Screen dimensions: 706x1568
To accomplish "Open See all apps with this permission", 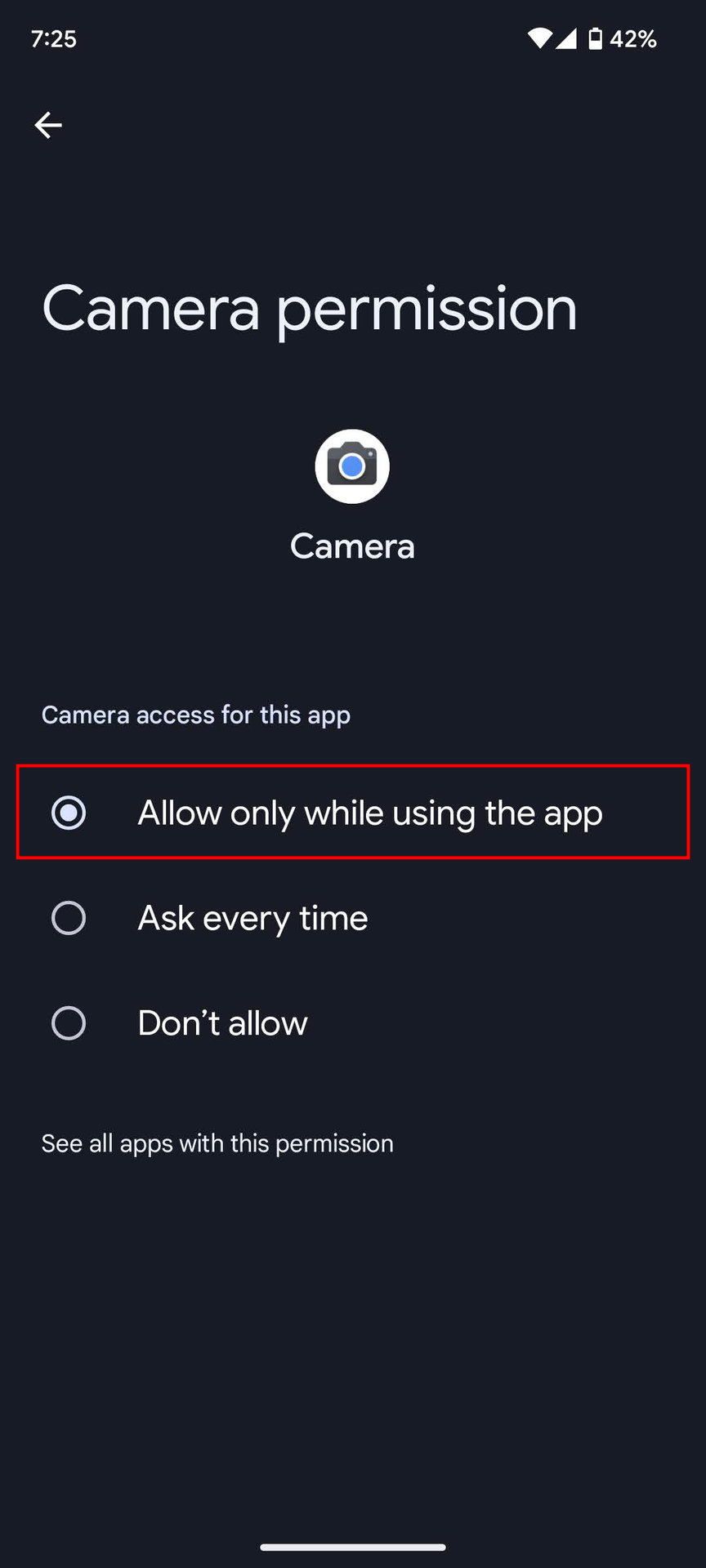I will (x=217, y=1143).
